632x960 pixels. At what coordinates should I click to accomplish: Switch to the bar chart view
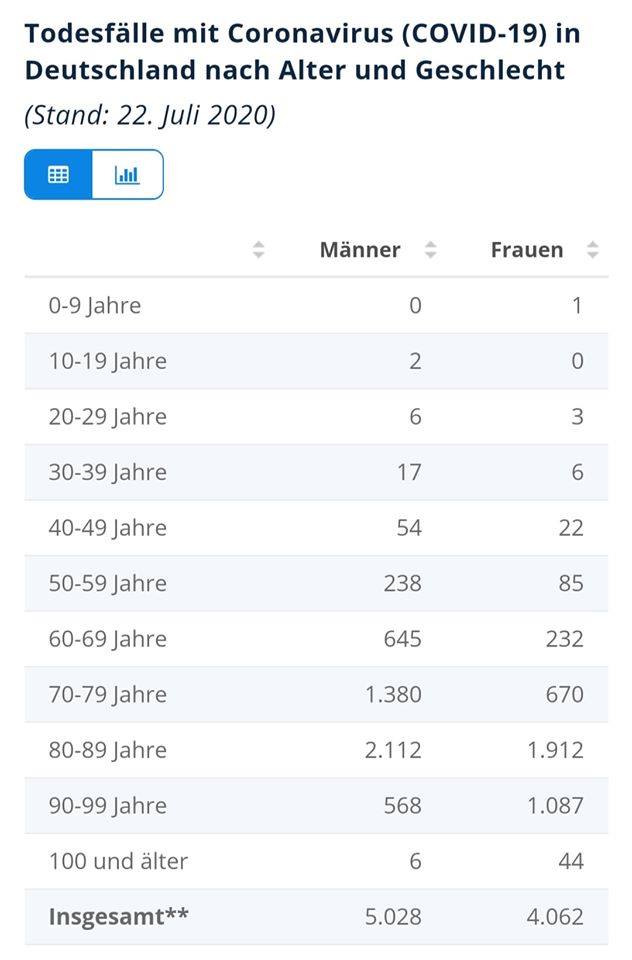coord(127,175)
